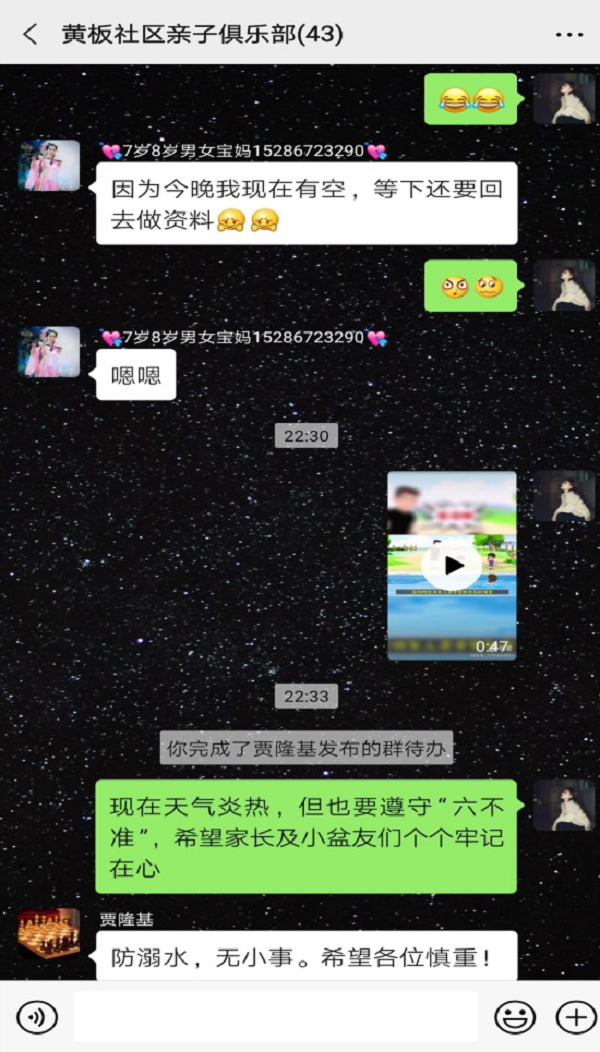Open the emoji sticker panel
This screenshot has width=600, height=1052.
[x=515, y=1018]
